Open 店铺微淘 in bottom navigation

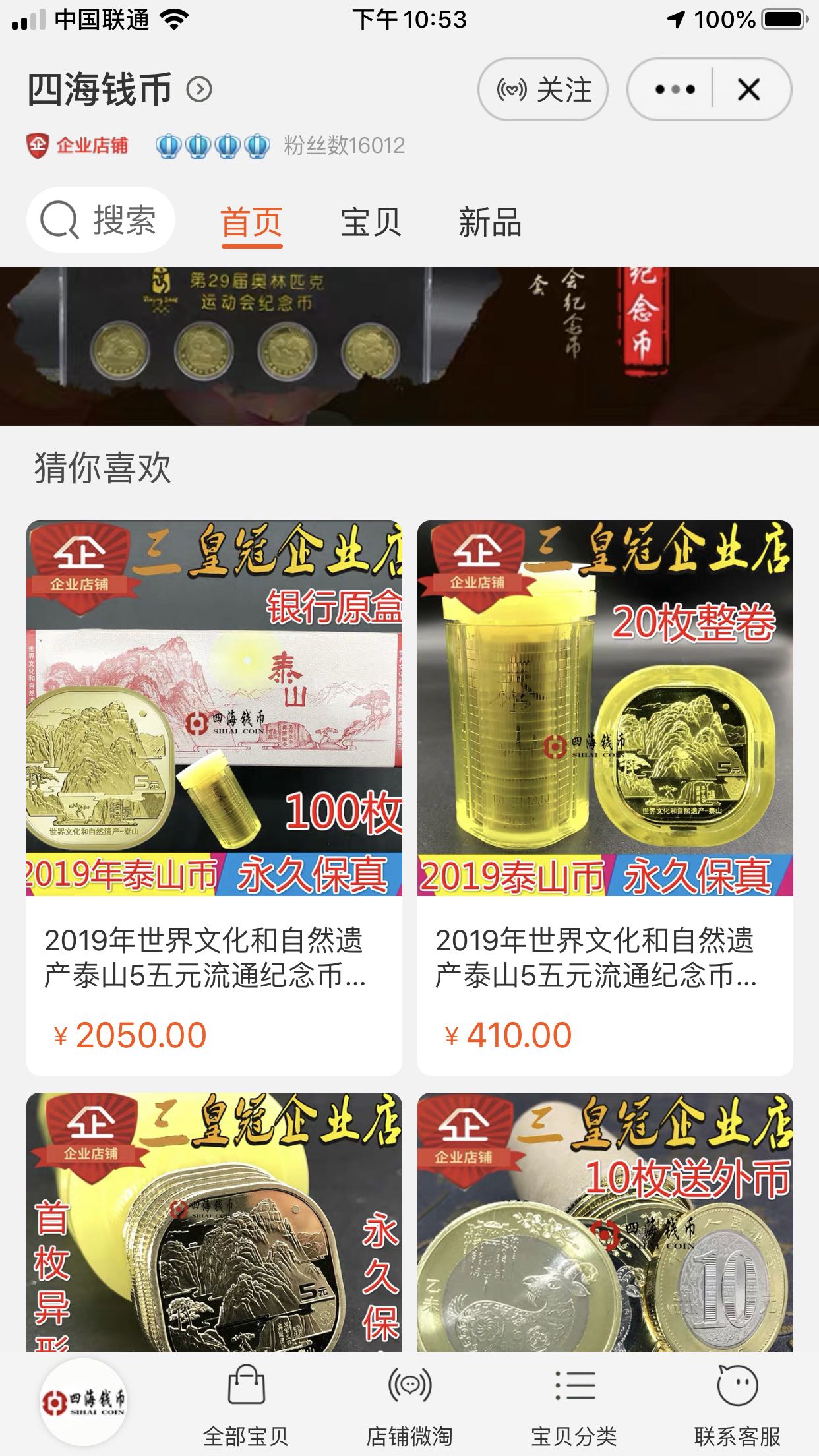point(409,1405)
